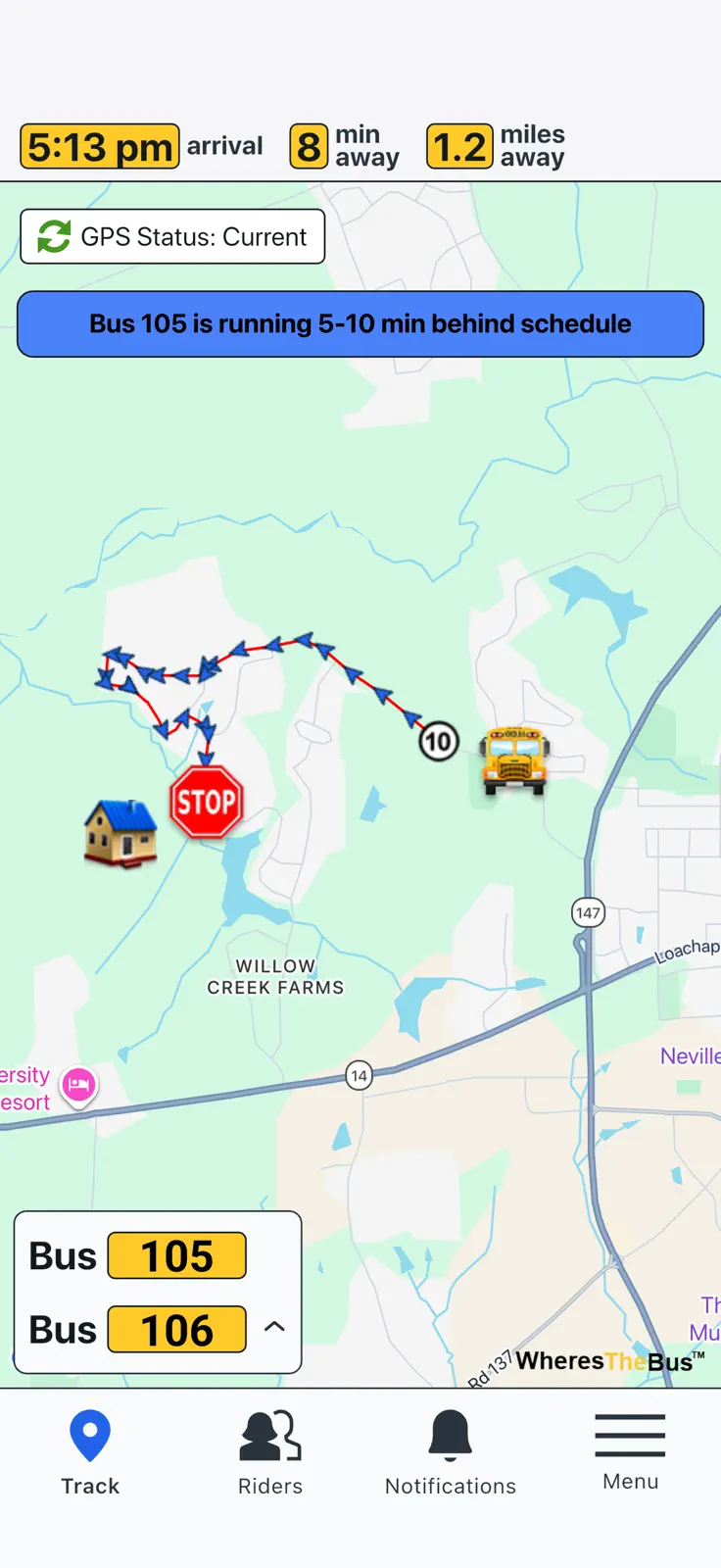Switch to the Track tab
This screenshot has width=721, height=1568.
[90, 1454]
